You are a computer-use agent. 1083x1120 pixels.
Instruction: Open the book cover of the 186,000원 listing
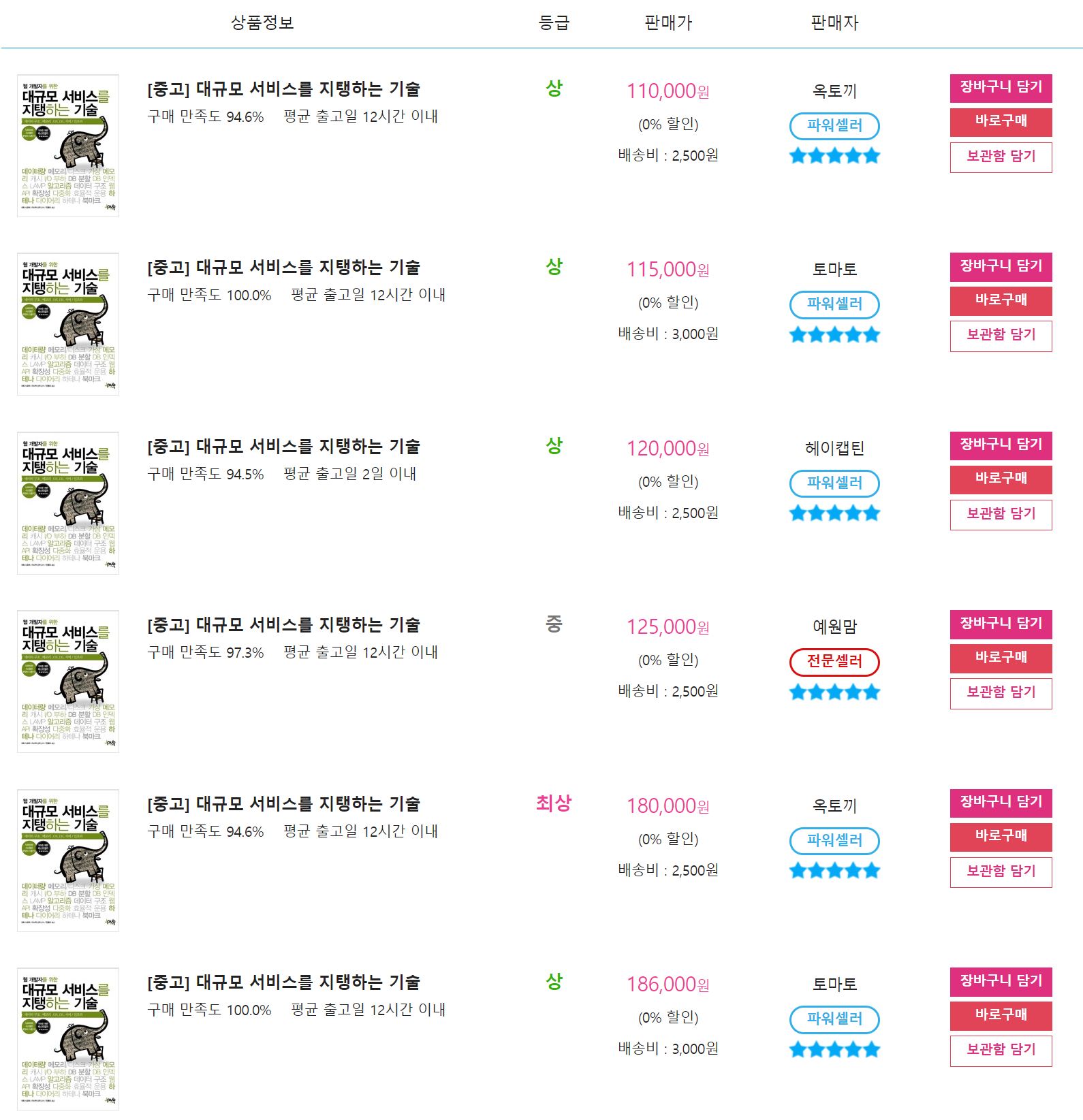click(x=68, y=1039)
